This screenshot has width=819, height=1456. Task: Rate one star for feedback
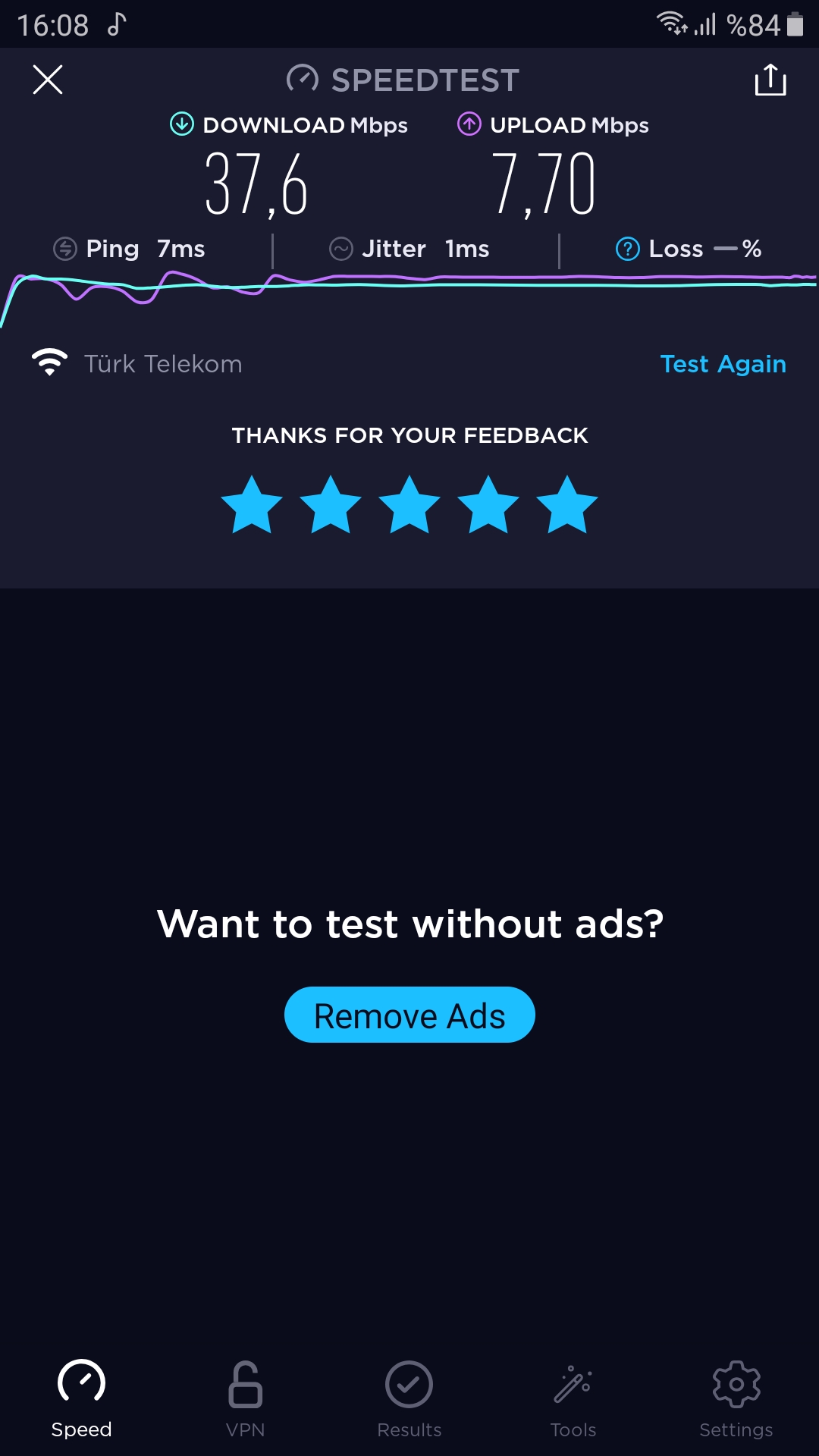252,505
